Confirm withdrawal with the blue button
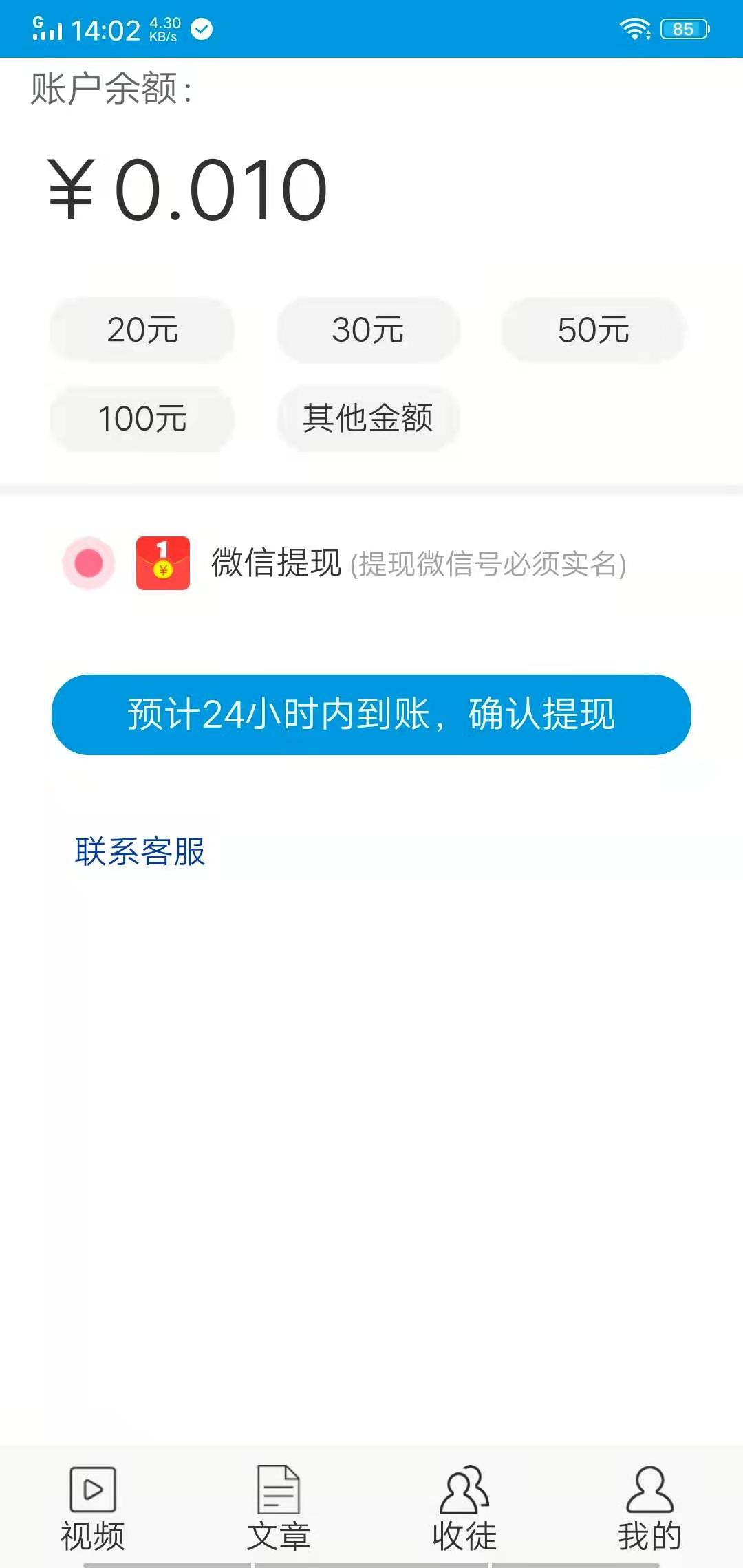Image resolution: width=743 pixels, height=1568 pixels. pos(371,715)
